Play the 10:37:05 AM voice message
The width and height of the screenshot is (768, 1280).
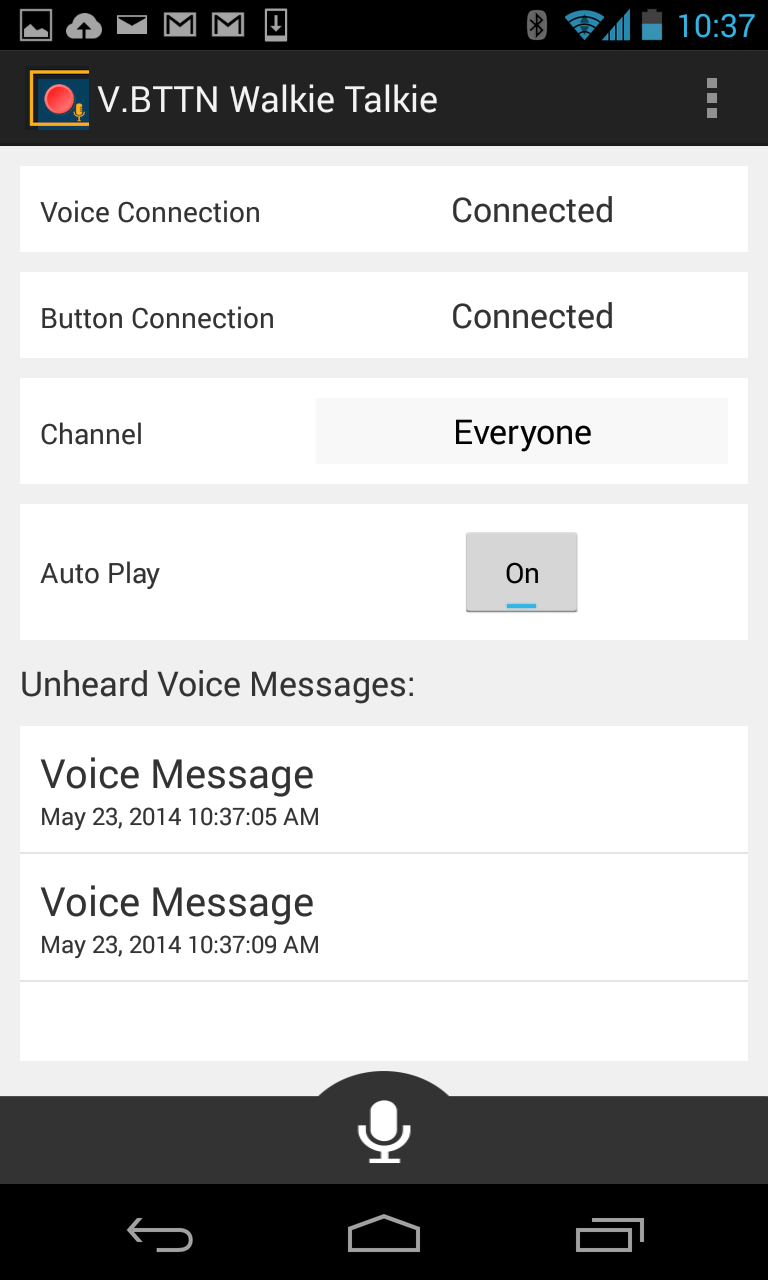384,789
